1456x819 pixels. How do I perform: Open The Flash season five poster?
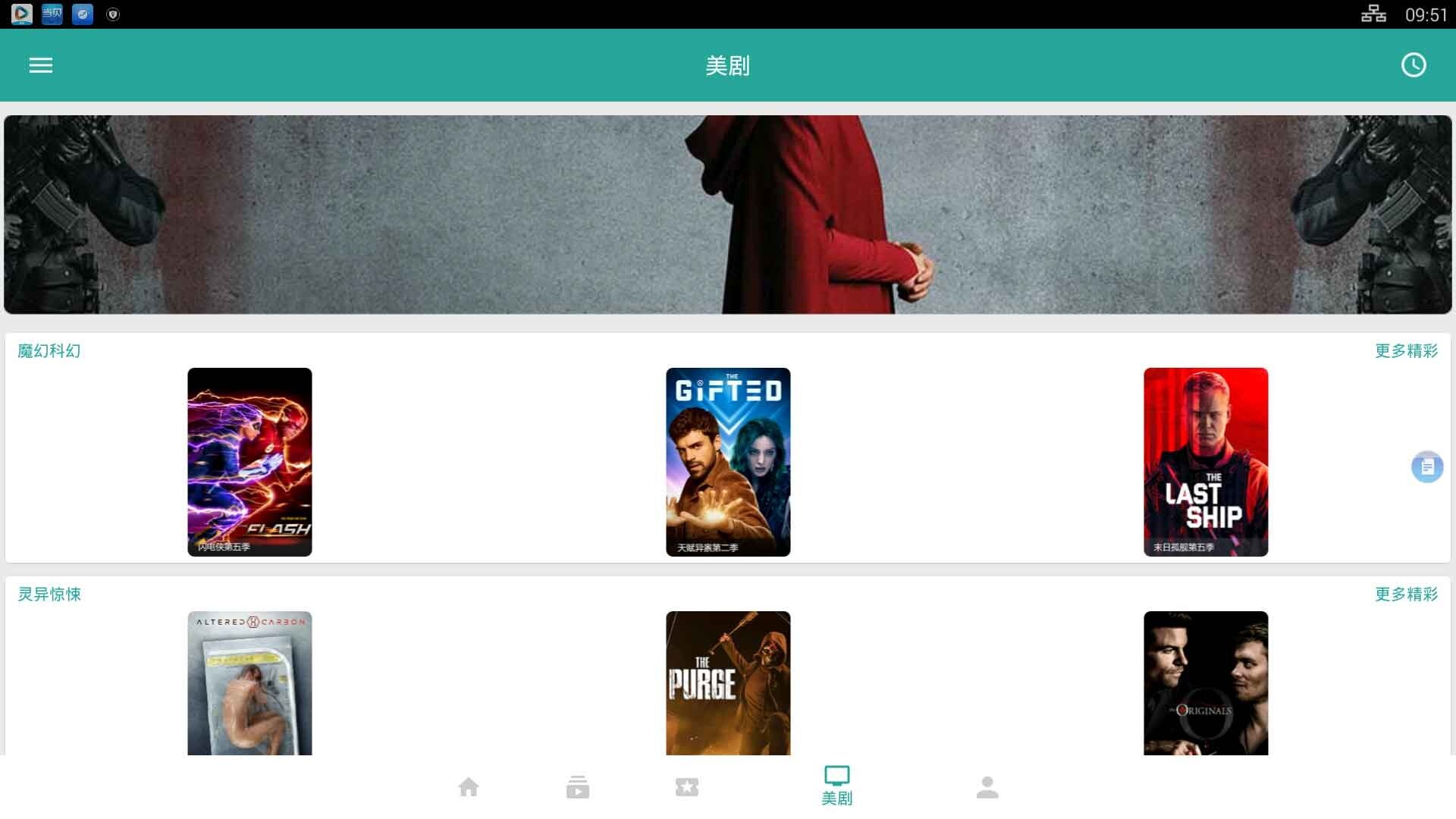click(249, 461)
